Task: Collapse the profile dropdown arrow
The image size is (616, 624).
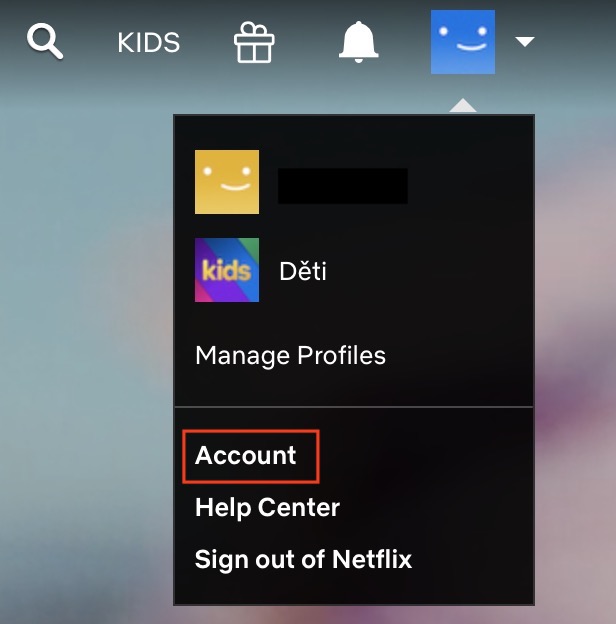Action: tap(524, 42)
